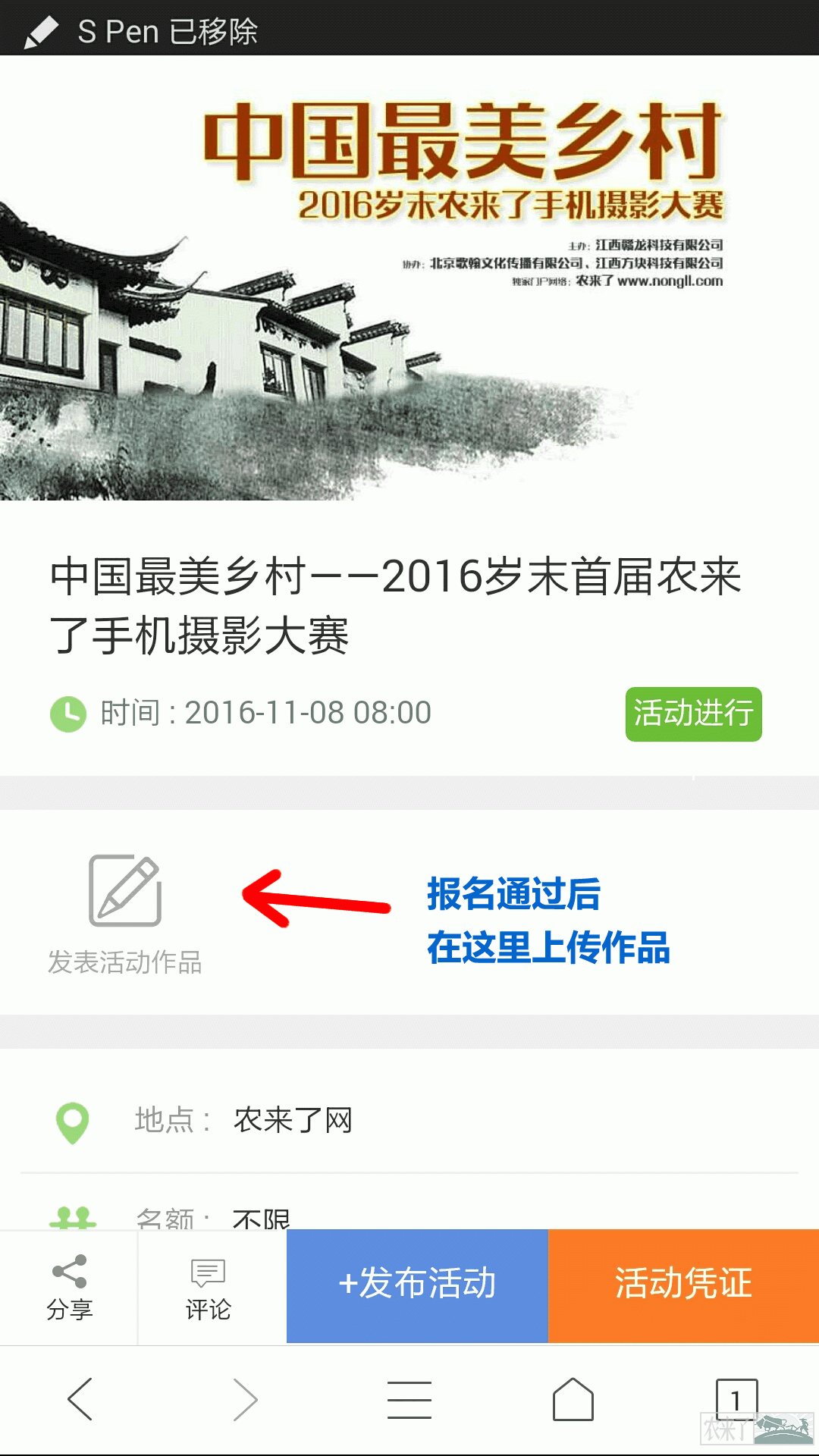This screenshot has height=1456, width=819.
Task: Open the browser tabs switcher
Action: [736, 1399]
